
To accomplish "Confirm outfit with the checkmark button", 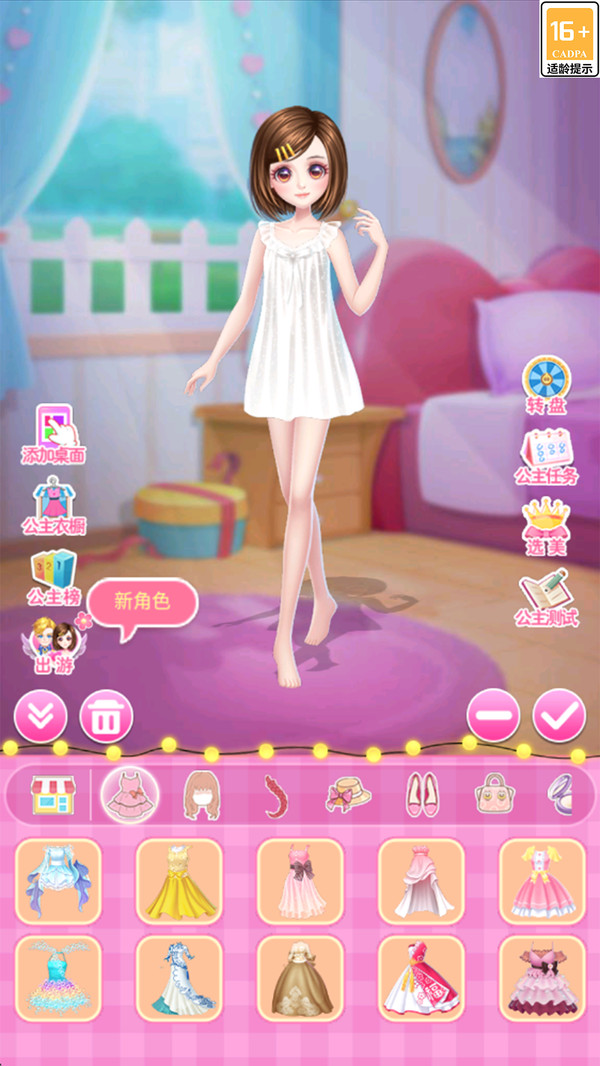I will point(559,716).
